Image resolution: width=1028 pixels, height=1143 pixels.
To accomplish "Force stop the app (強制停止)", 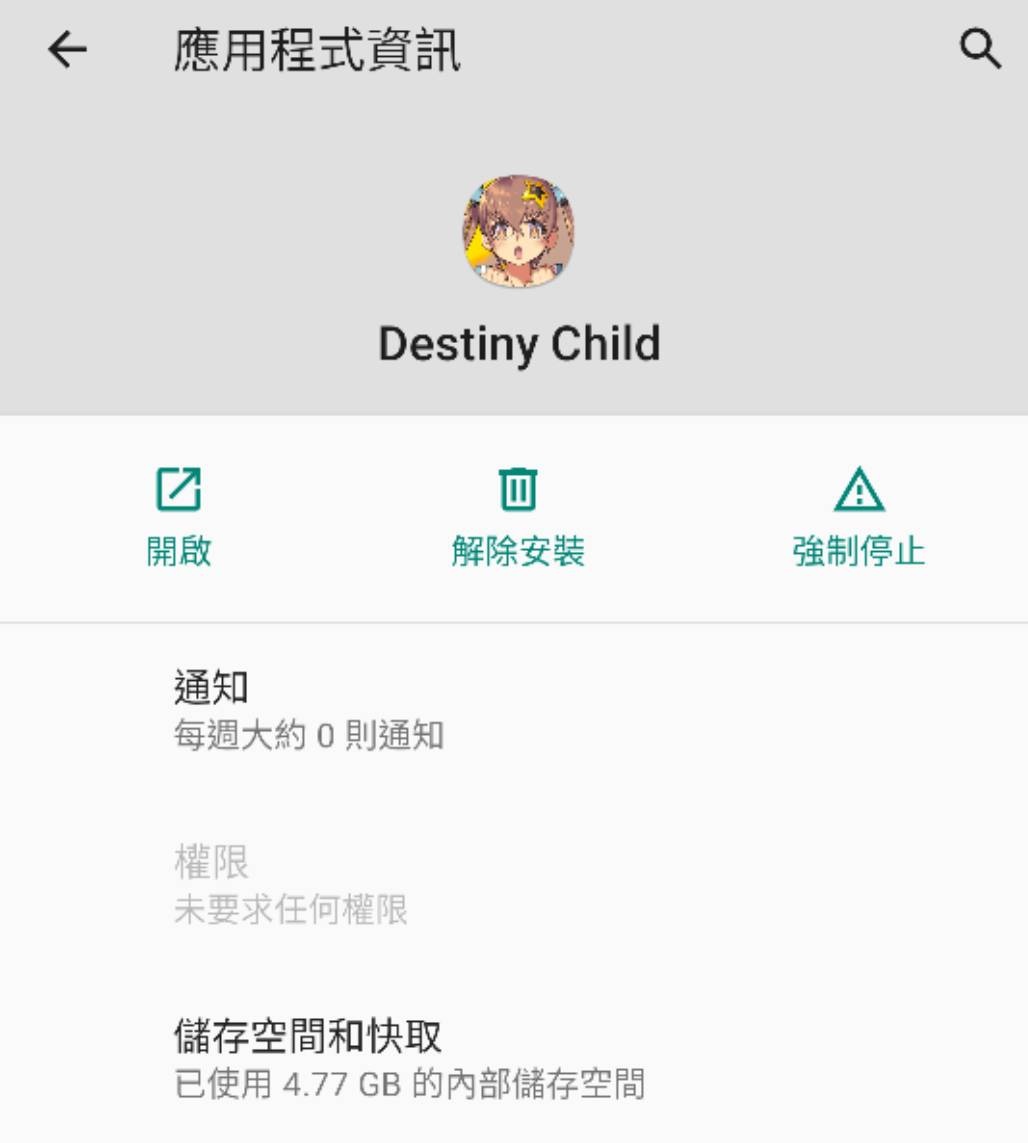I will click(858, 517).
